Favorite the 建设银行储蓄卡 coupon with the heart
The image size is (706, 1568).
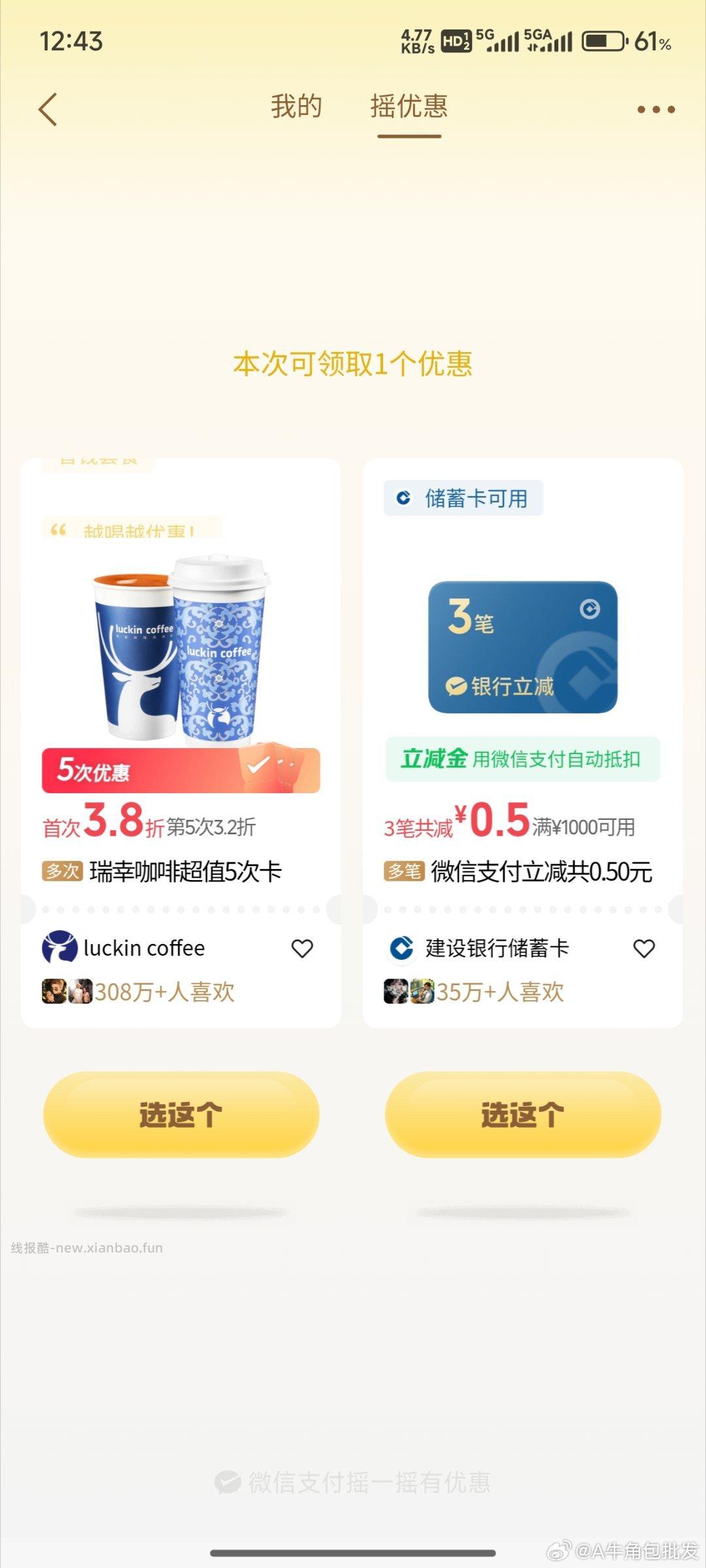coord(643,948)
